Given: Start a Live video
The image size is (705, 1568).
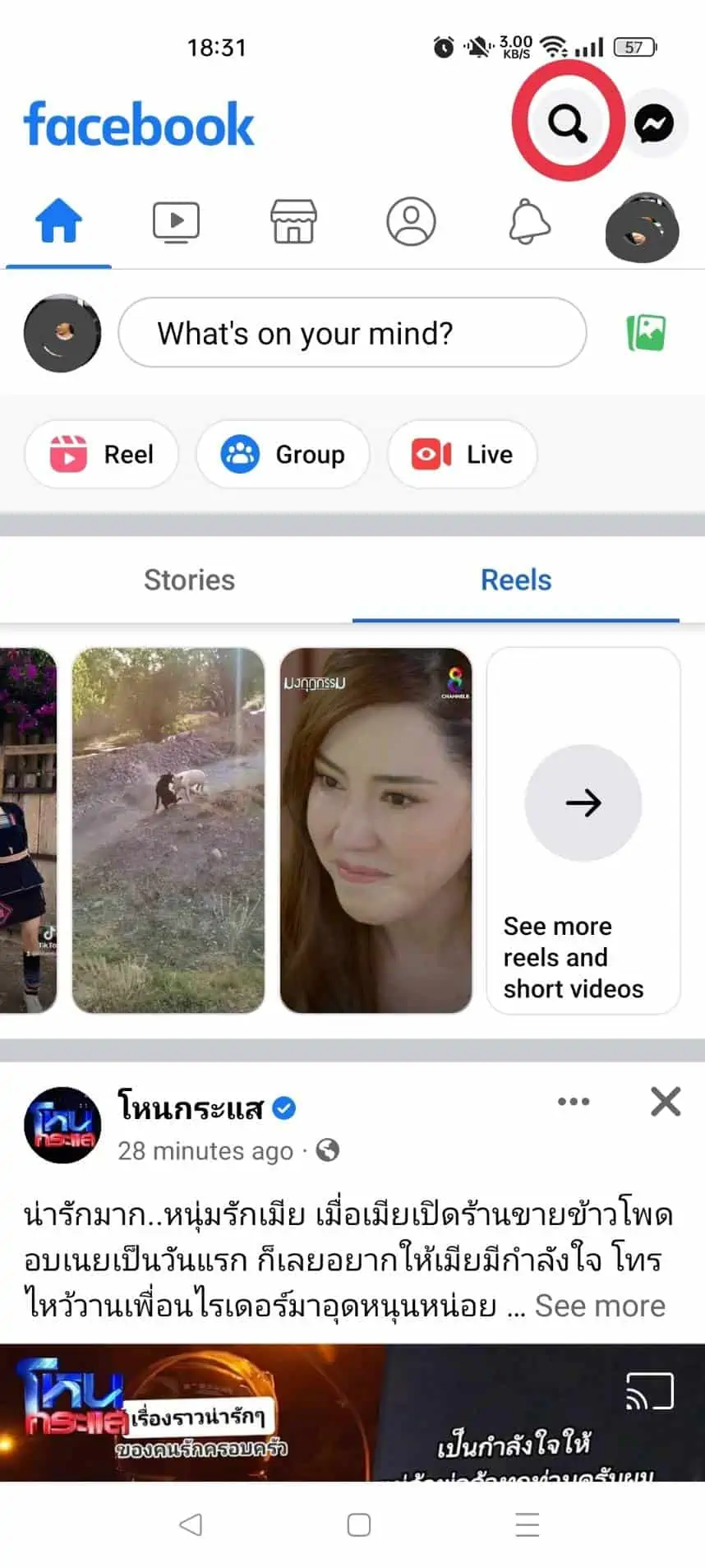Looking at the screenshot, I should click(462, 454).
